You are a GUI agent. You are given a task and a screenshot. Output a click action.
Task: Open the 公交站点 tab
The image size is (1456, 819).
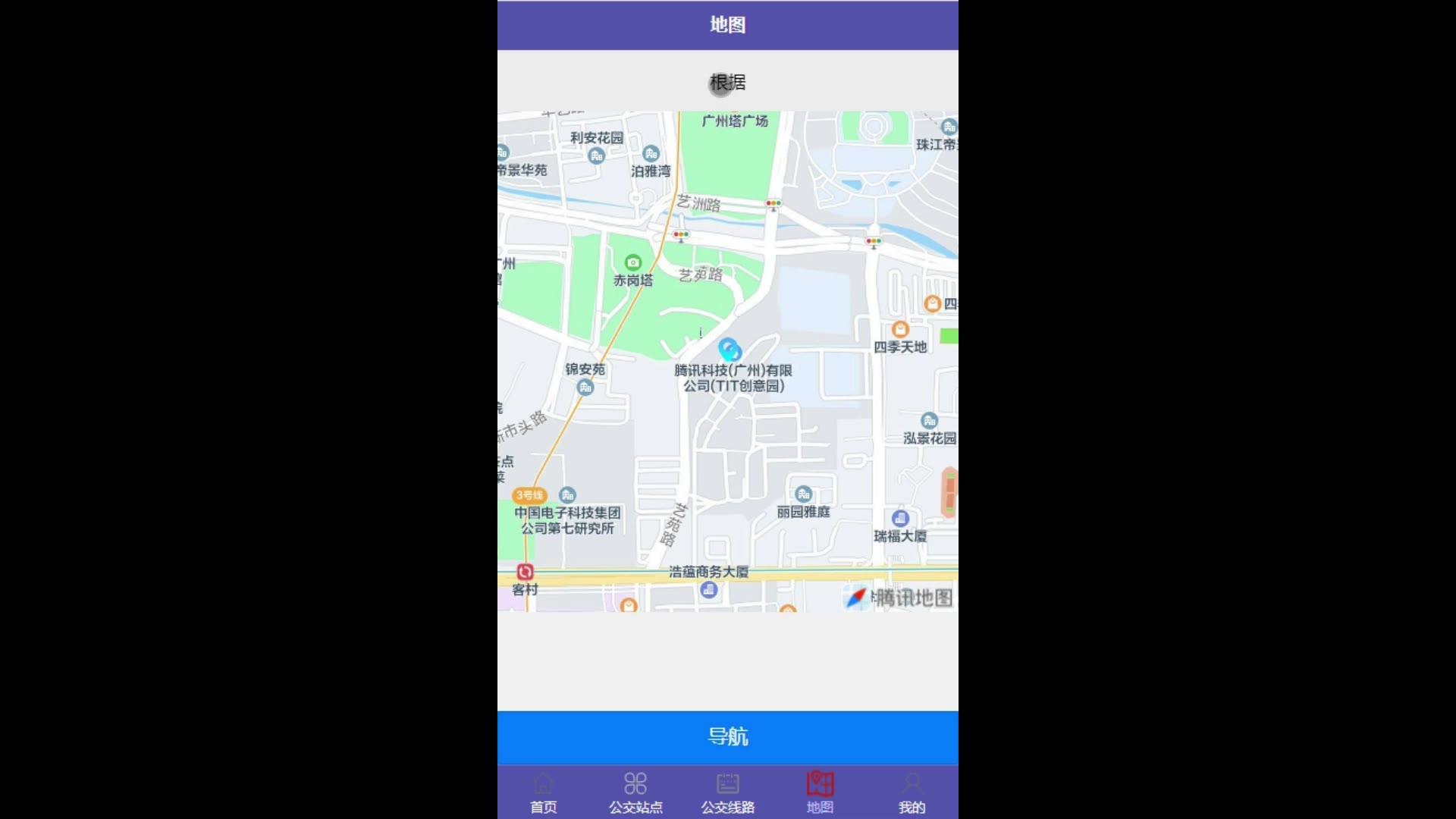coord(635,792)
